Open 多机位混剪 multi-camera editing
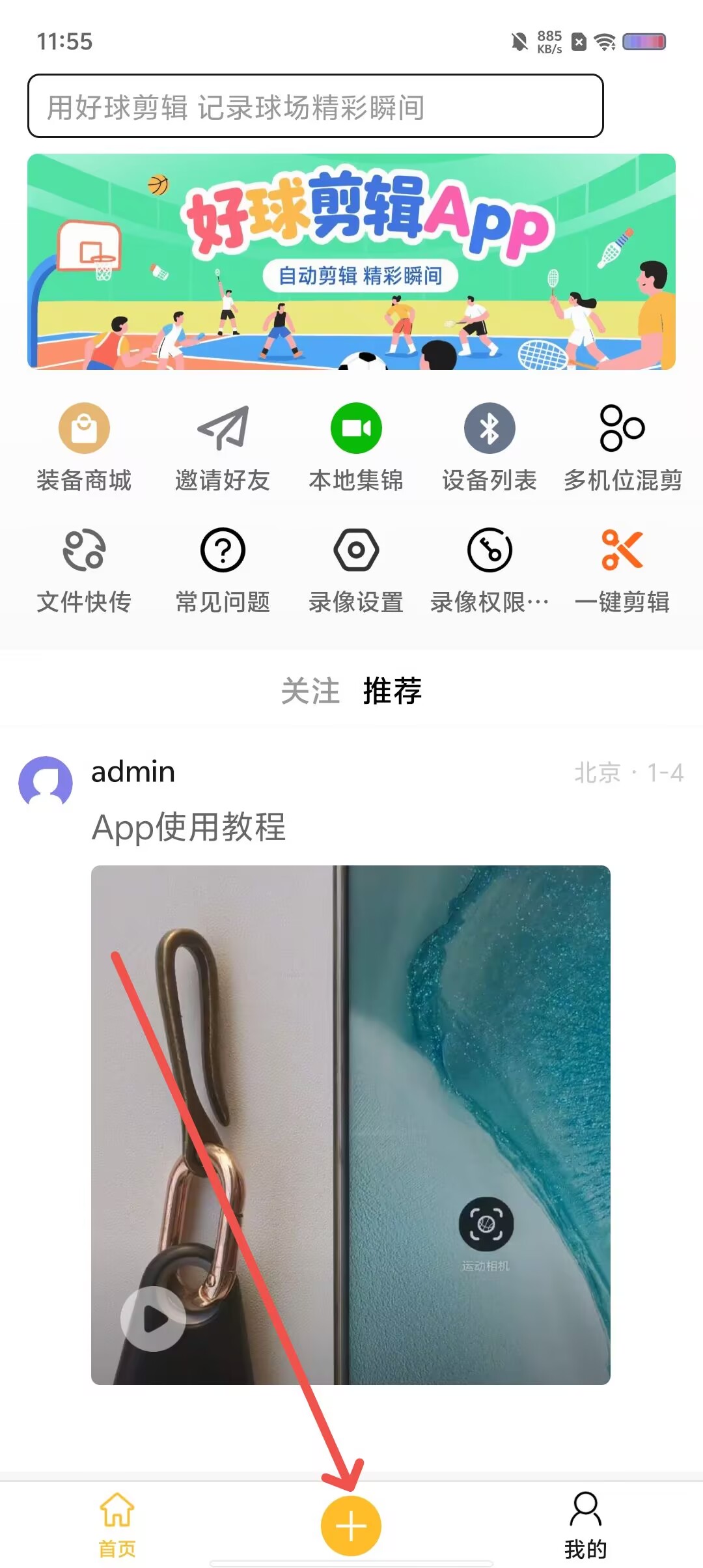This screenshot has width=703, height=1568. [622, 446]
